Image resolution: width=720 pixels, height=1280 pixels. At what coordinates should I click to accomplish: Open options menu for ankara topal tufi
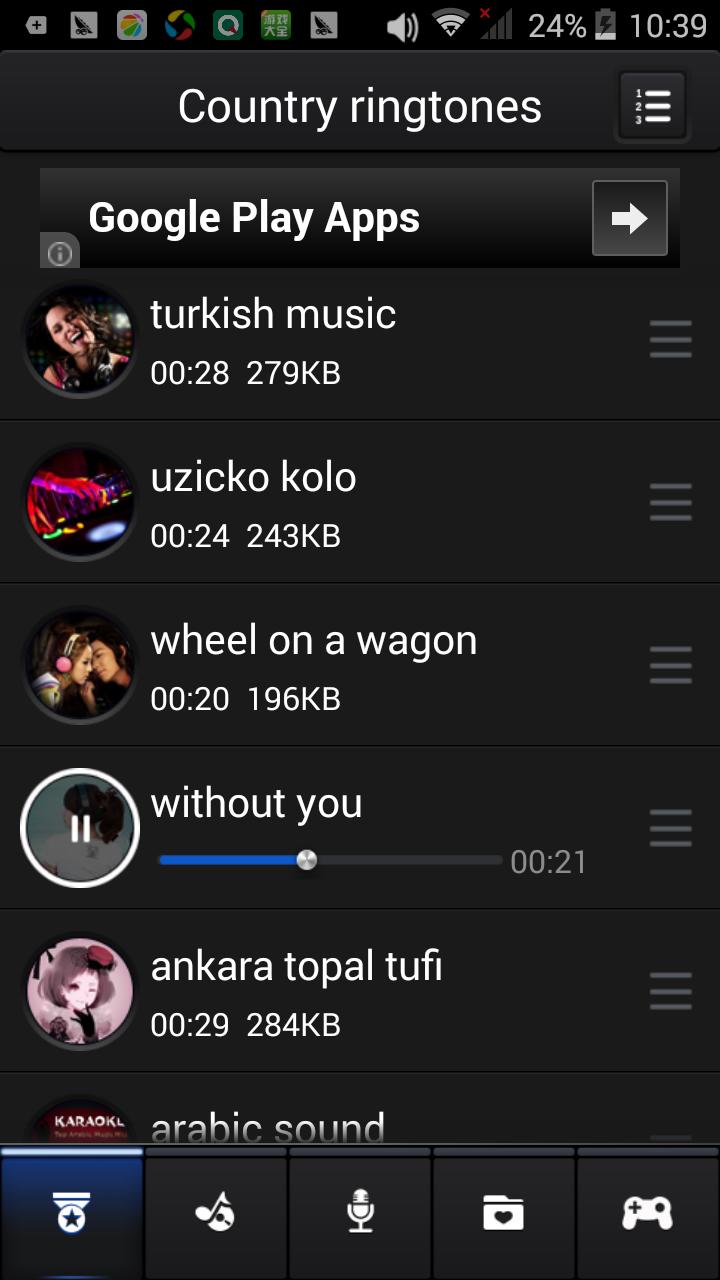(x=670, y=991)
